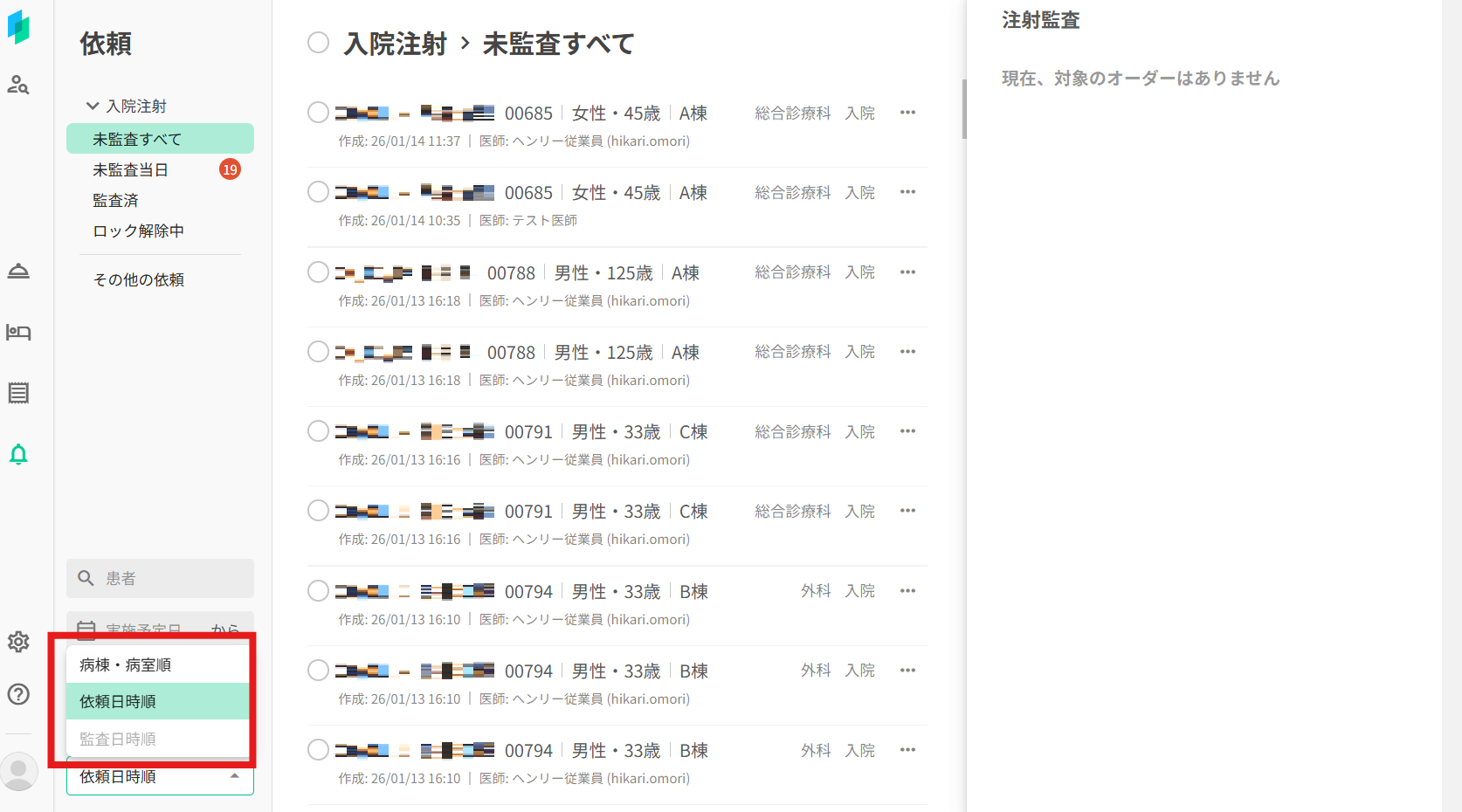Close the sort dropdown via its arrow

pyautogui.click(x=234, y=776)
